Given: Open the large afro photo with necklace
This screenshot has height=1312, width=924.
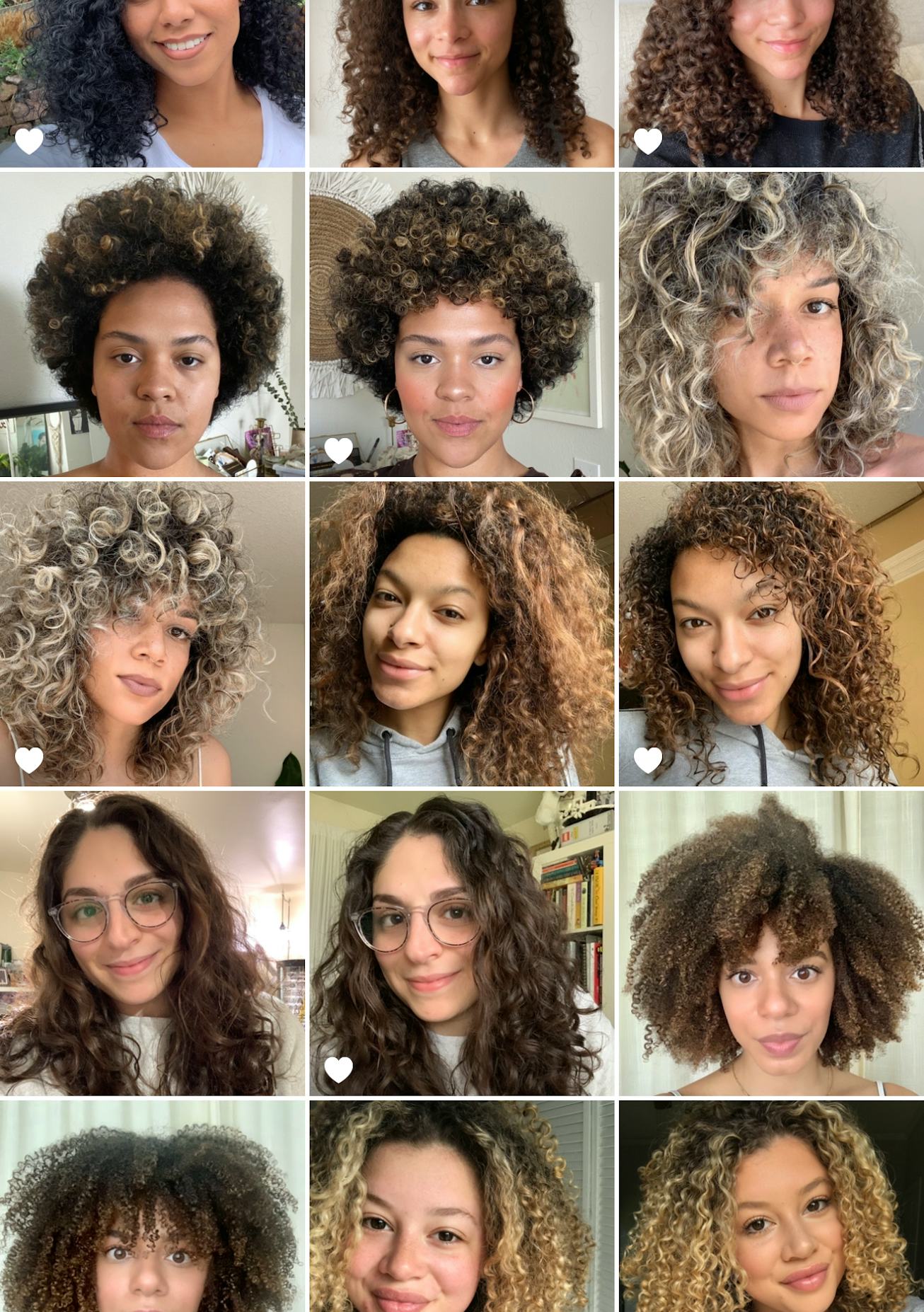Looking at the screenshot, I should pos(771,943).
